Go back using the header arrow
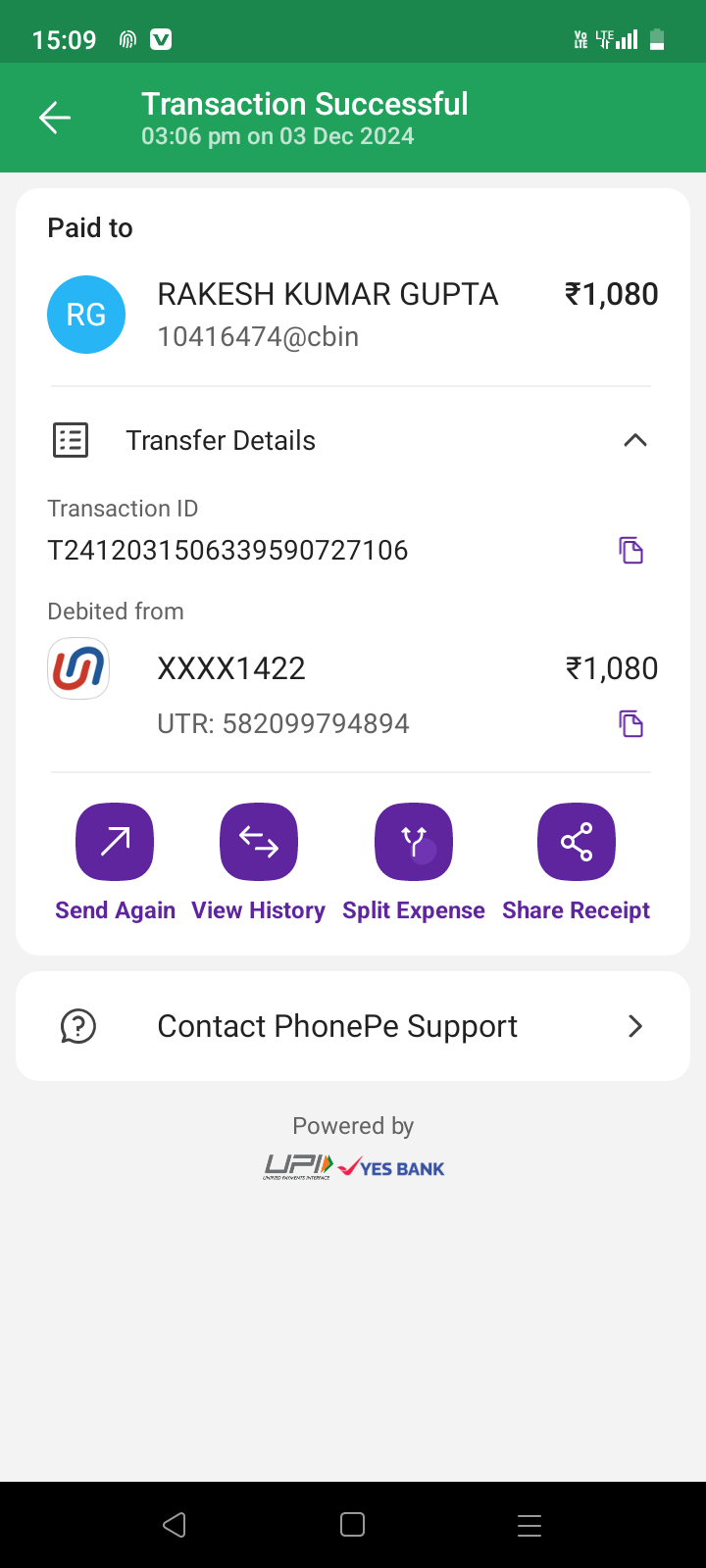The width and height of the screenshot is (706, 1568). (x=55, y=119)
